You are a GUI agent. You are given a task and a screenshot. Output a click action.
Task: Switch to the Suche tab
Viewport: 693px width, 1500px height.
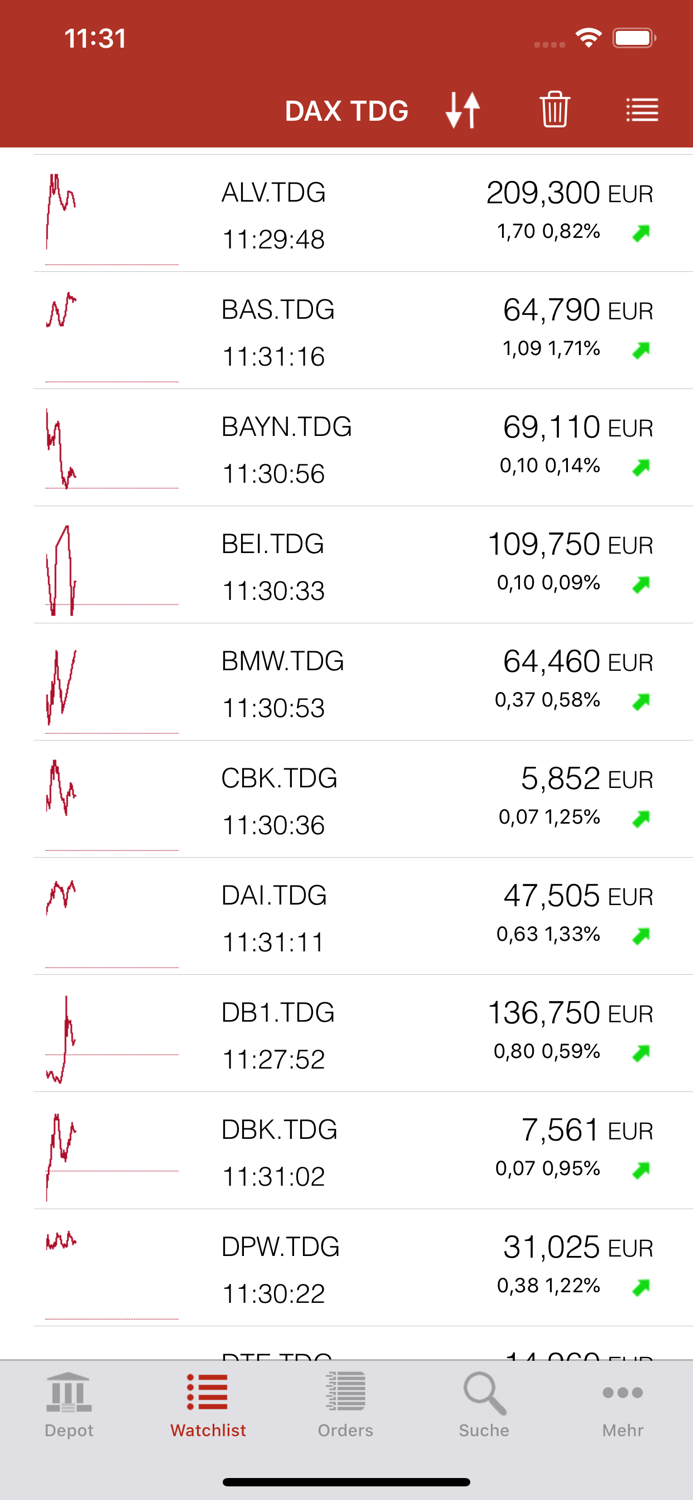[x=484, y=1405]
